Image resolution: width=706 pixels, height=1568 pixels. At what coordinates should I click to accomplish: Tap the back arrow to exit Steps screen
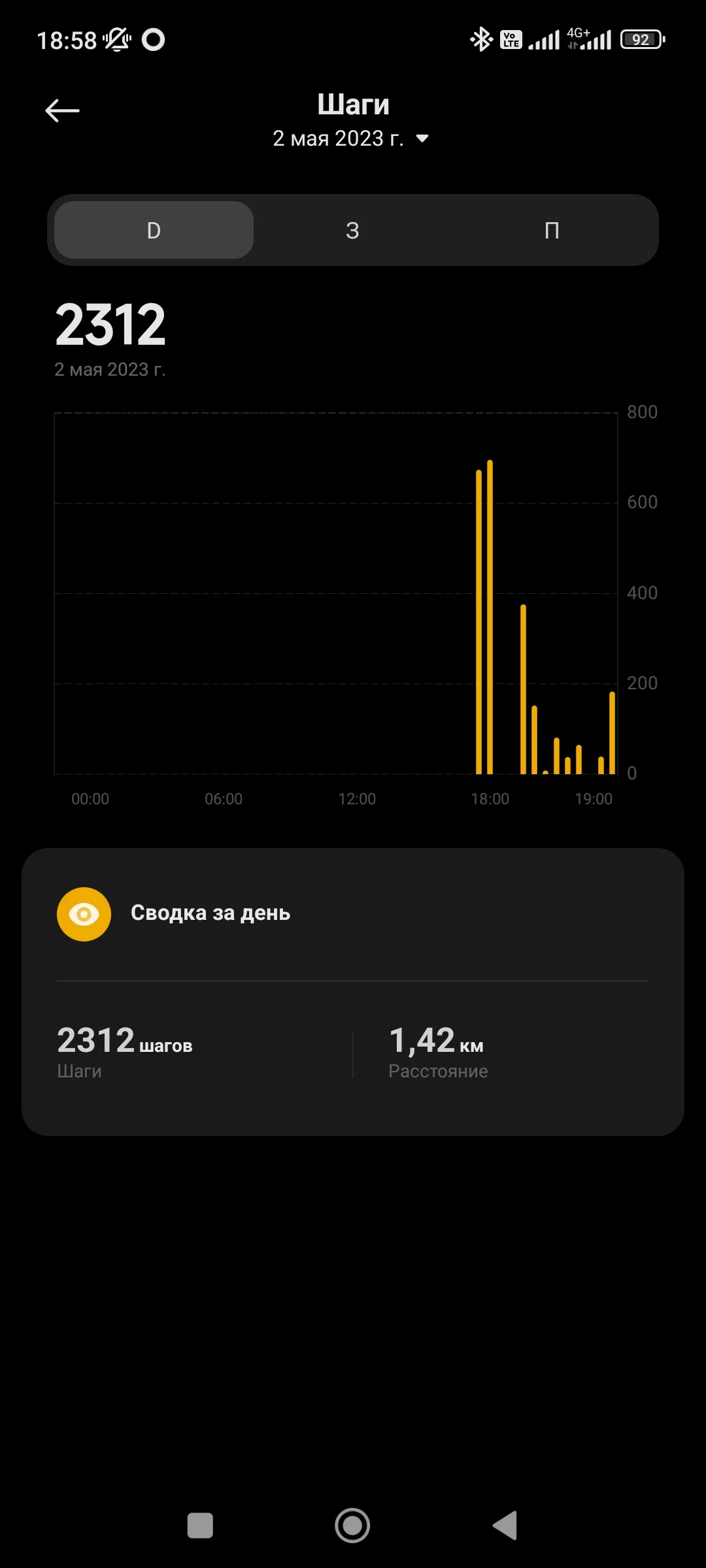[62, 109]
